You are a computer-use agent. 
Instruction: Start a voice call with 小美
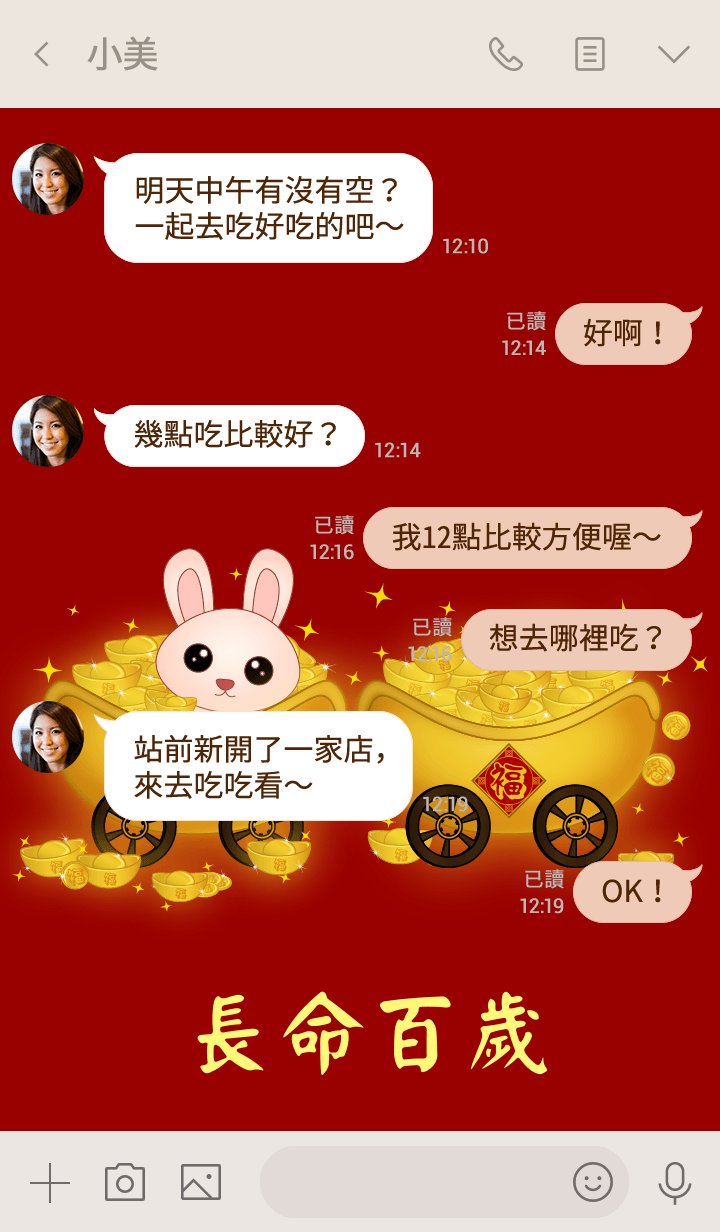[x=505, y=54]
